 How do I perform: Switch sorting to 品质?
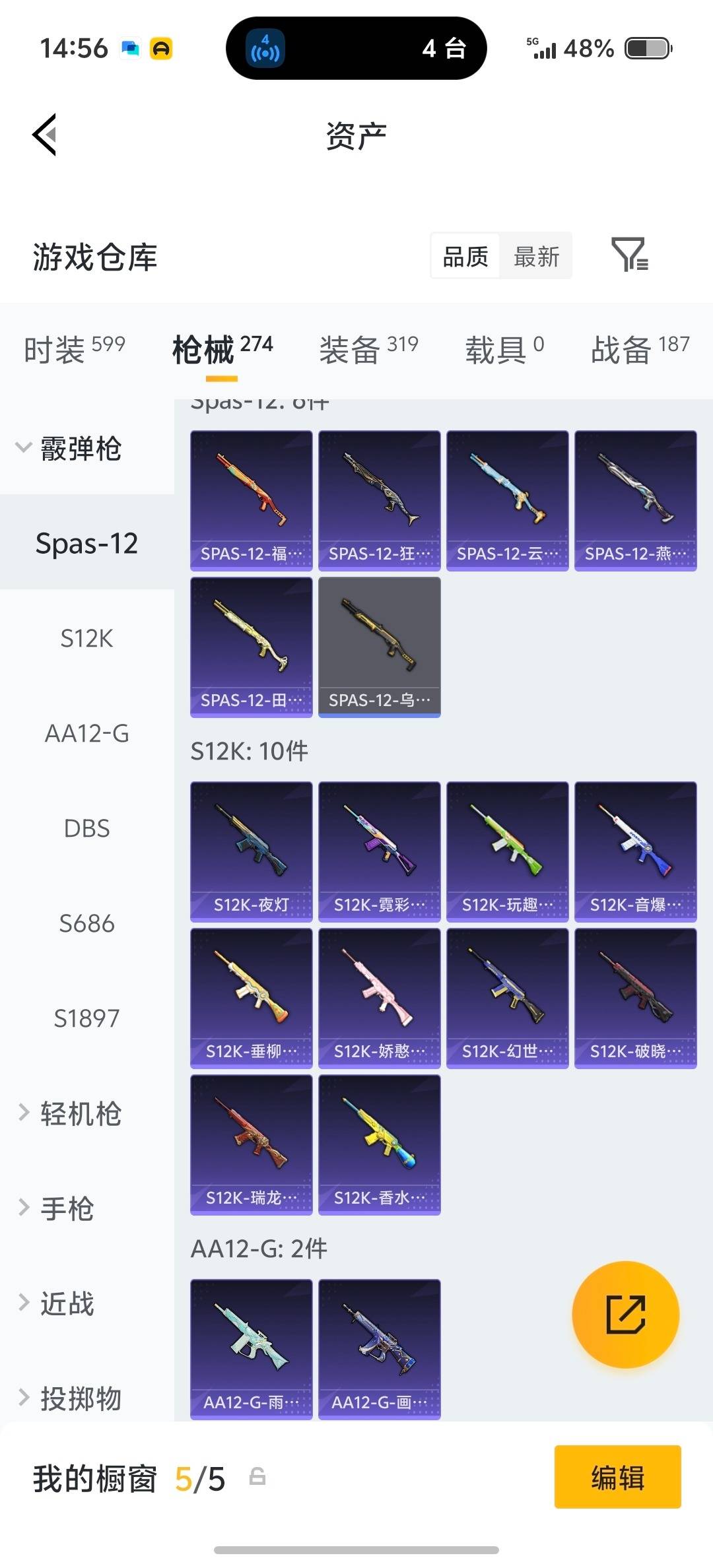465,256
